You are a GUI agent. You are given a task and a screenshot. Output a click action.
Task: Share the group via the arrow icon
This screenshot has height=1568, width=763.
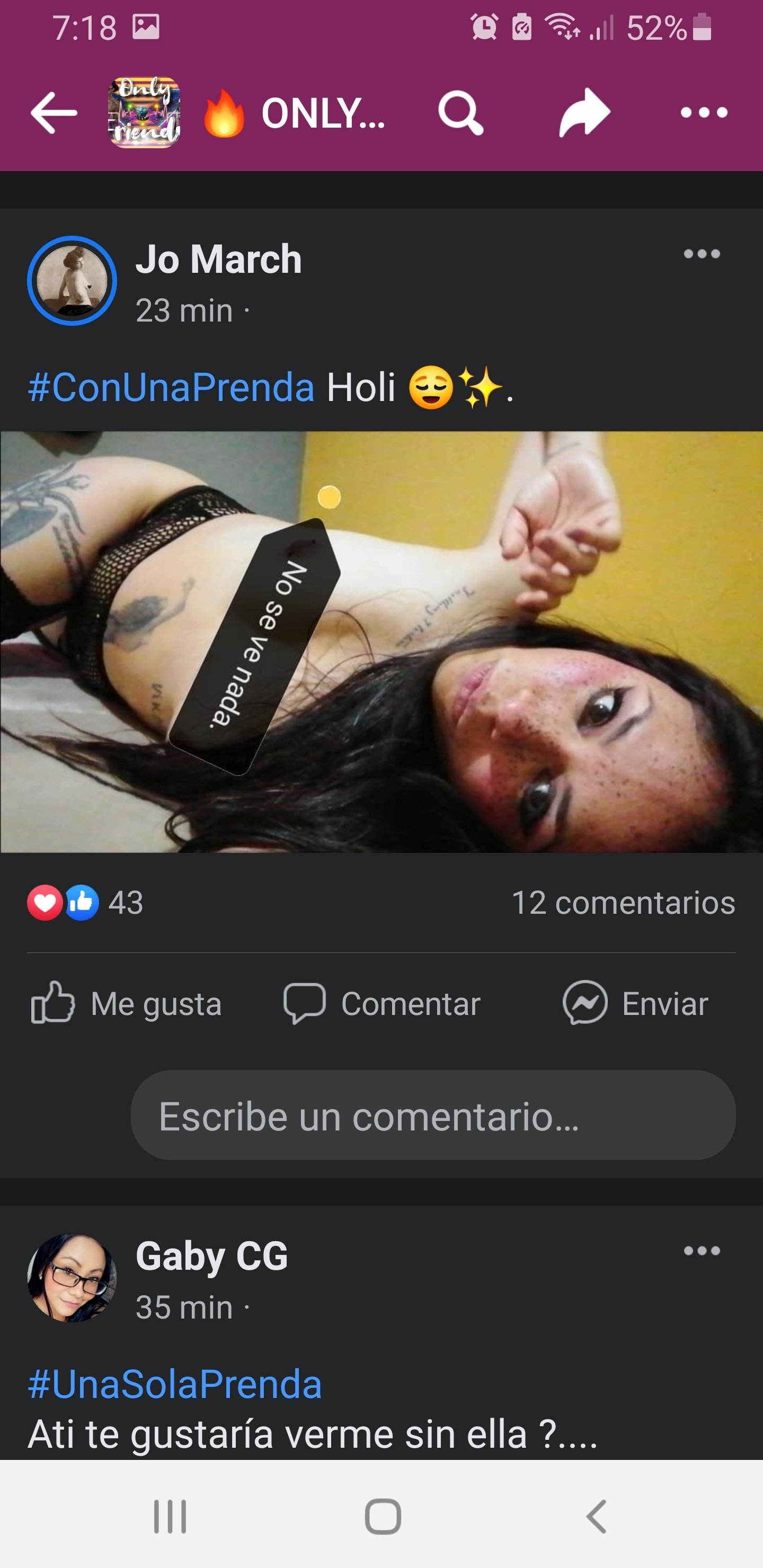click(x=584, y=113)
